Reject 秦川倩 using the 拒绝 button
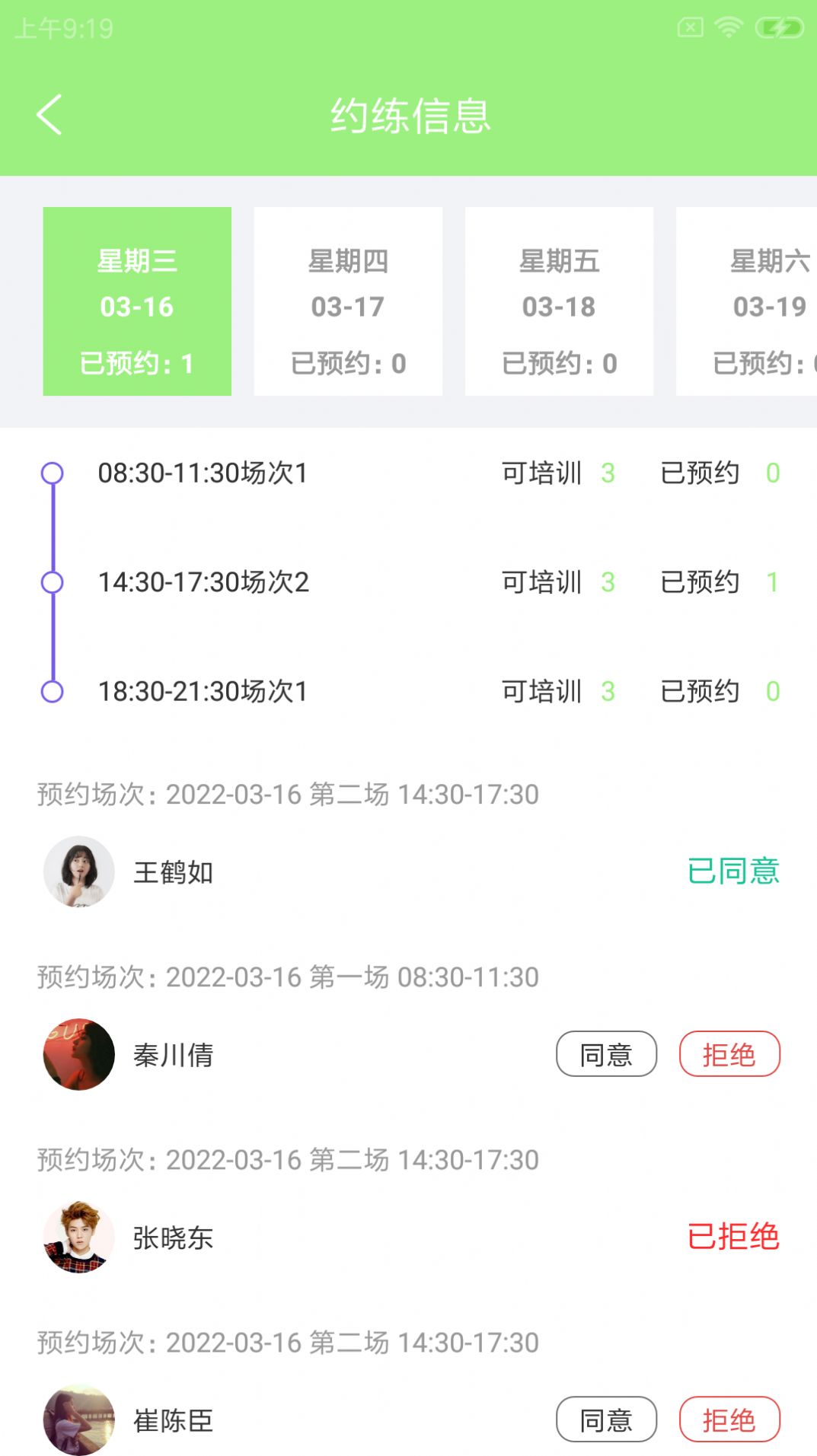 [x=729, y=1055]
